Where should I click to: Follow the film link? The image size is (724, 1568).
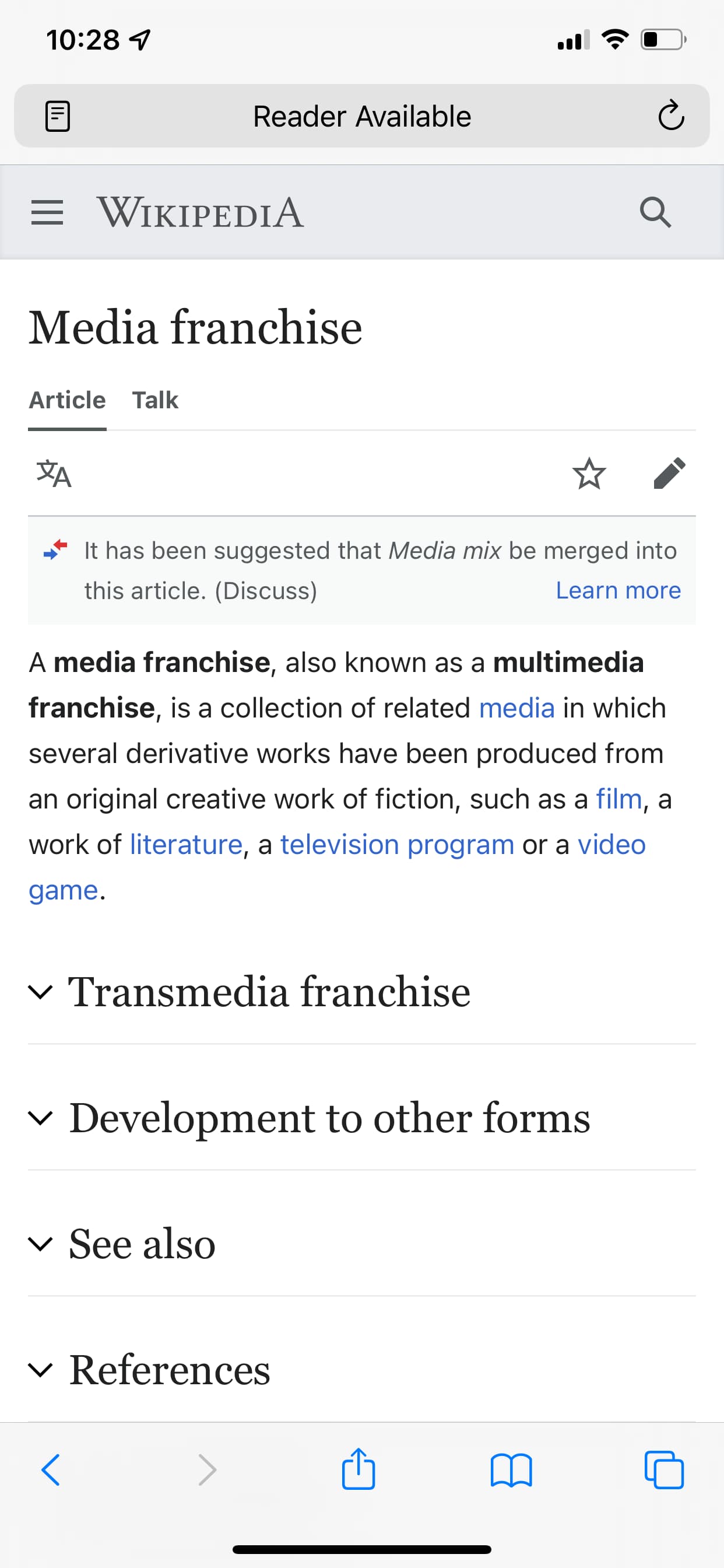point(618,799)
